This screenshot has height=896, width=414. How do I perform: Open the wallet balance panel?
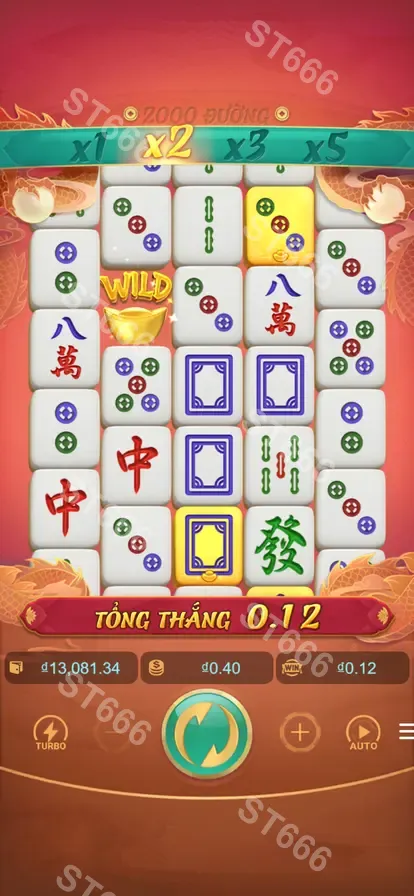click(x=71, y=668)
